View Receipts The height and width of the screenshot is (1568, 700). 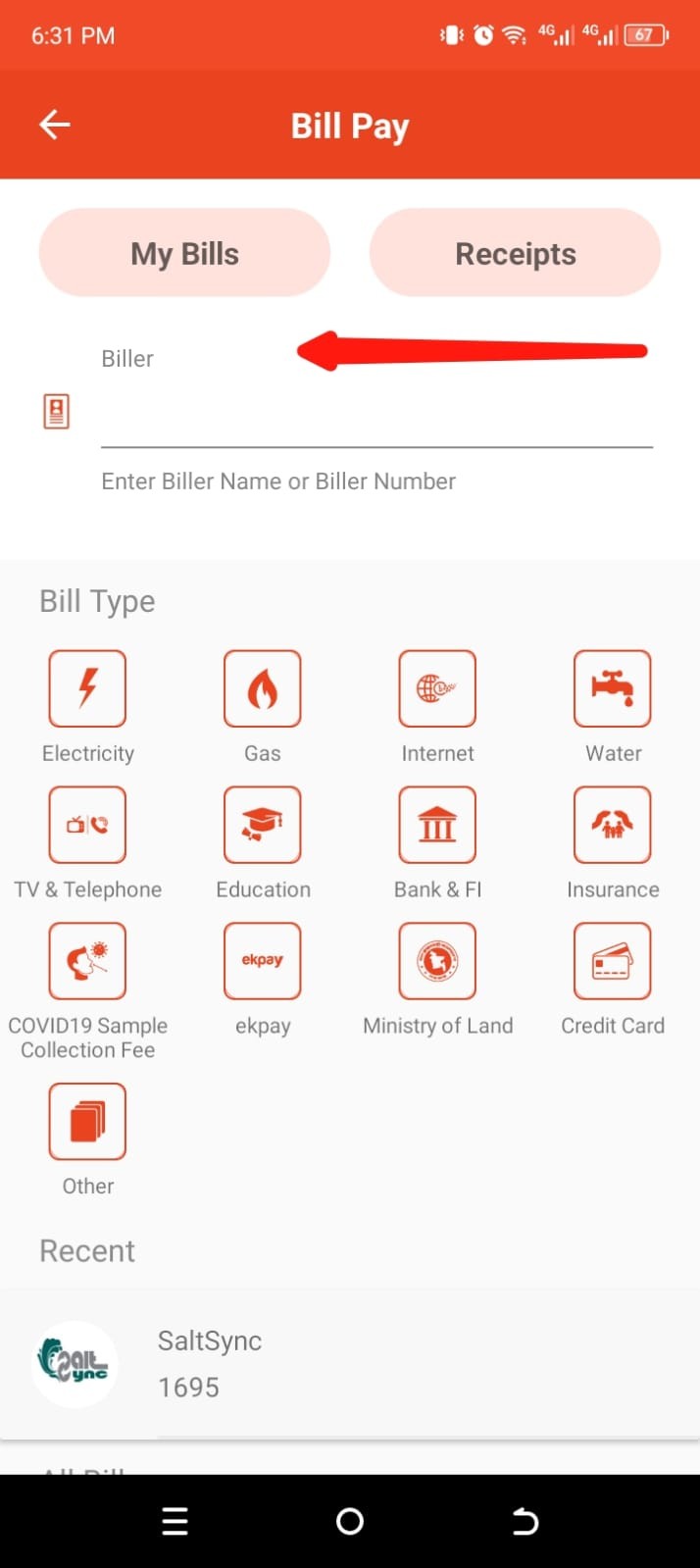[x=515, y=253]
